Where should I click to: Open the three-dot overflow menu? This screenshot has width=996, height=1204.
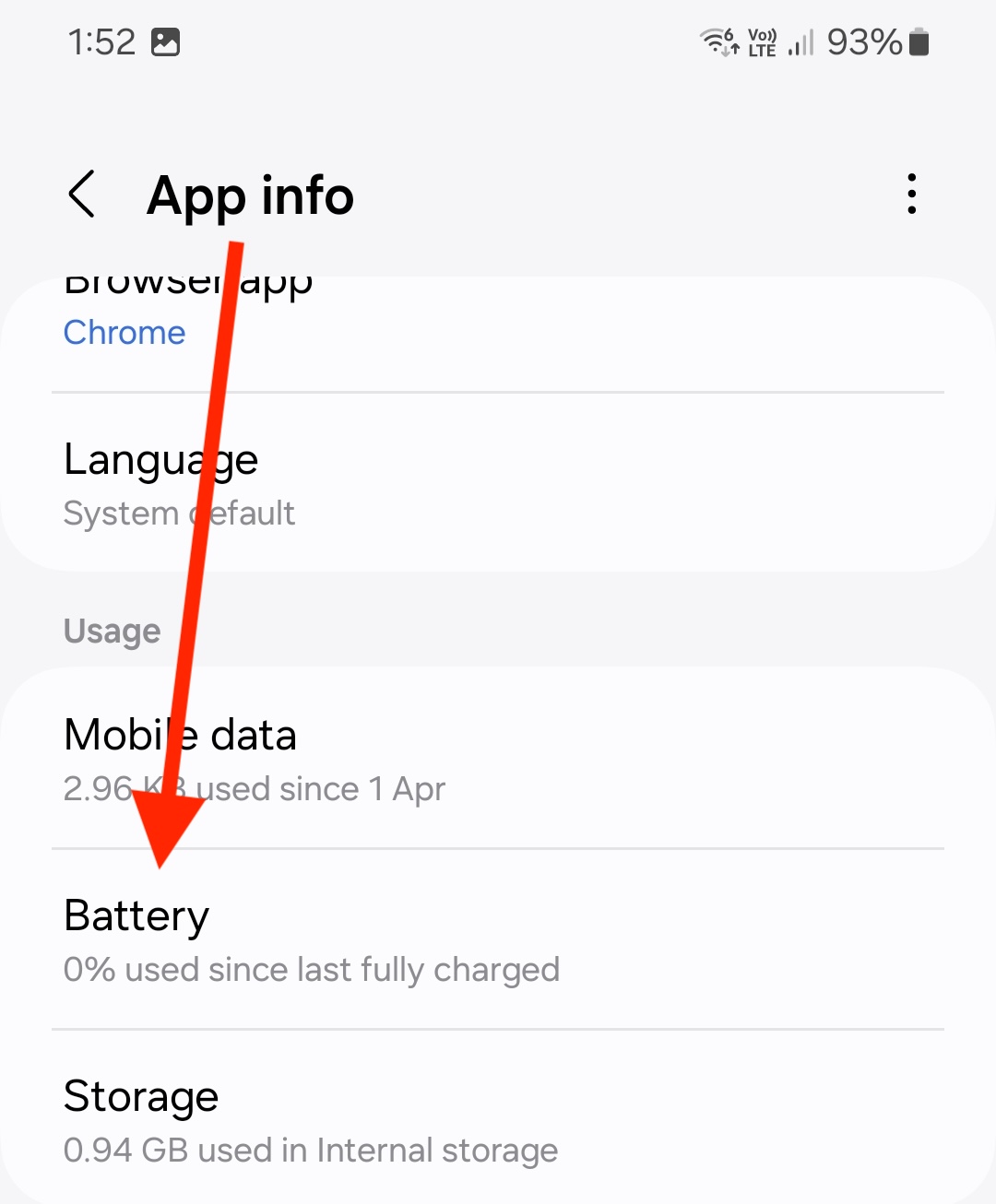coord(911,195)
